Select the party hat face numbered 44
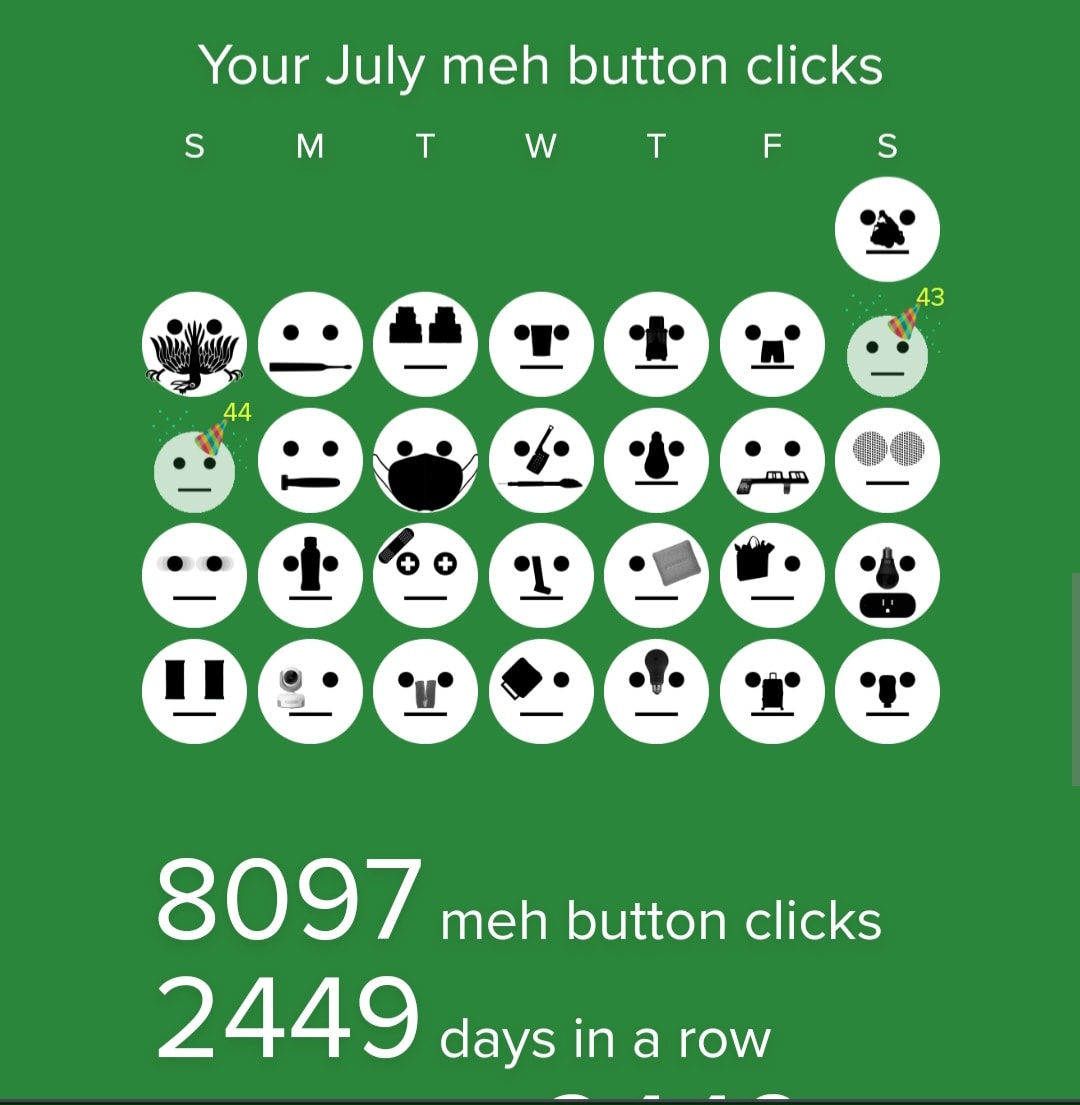 194,468
